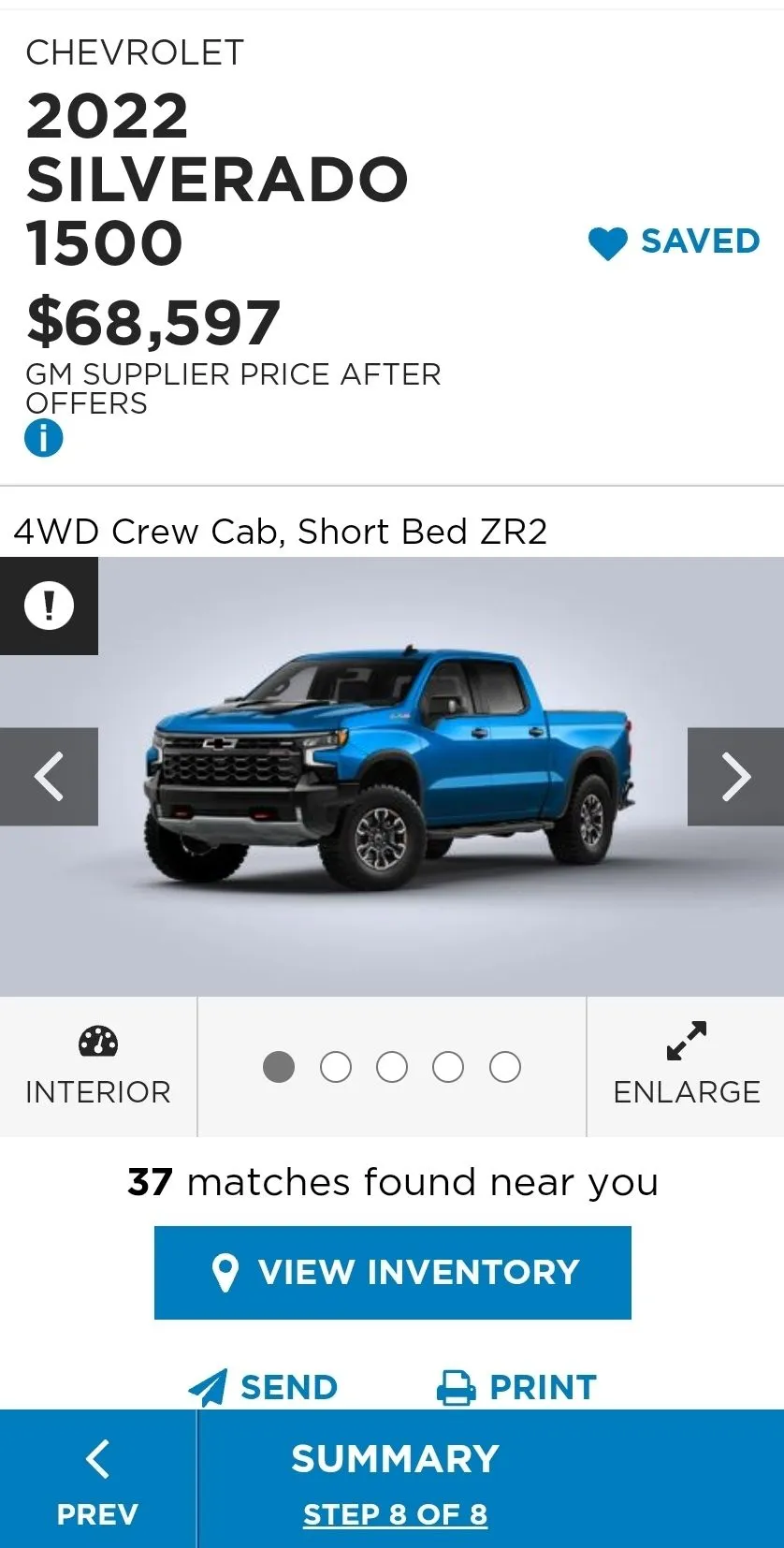
Task: Switch to the Interior view
Action: click(x=98, y=1066)
